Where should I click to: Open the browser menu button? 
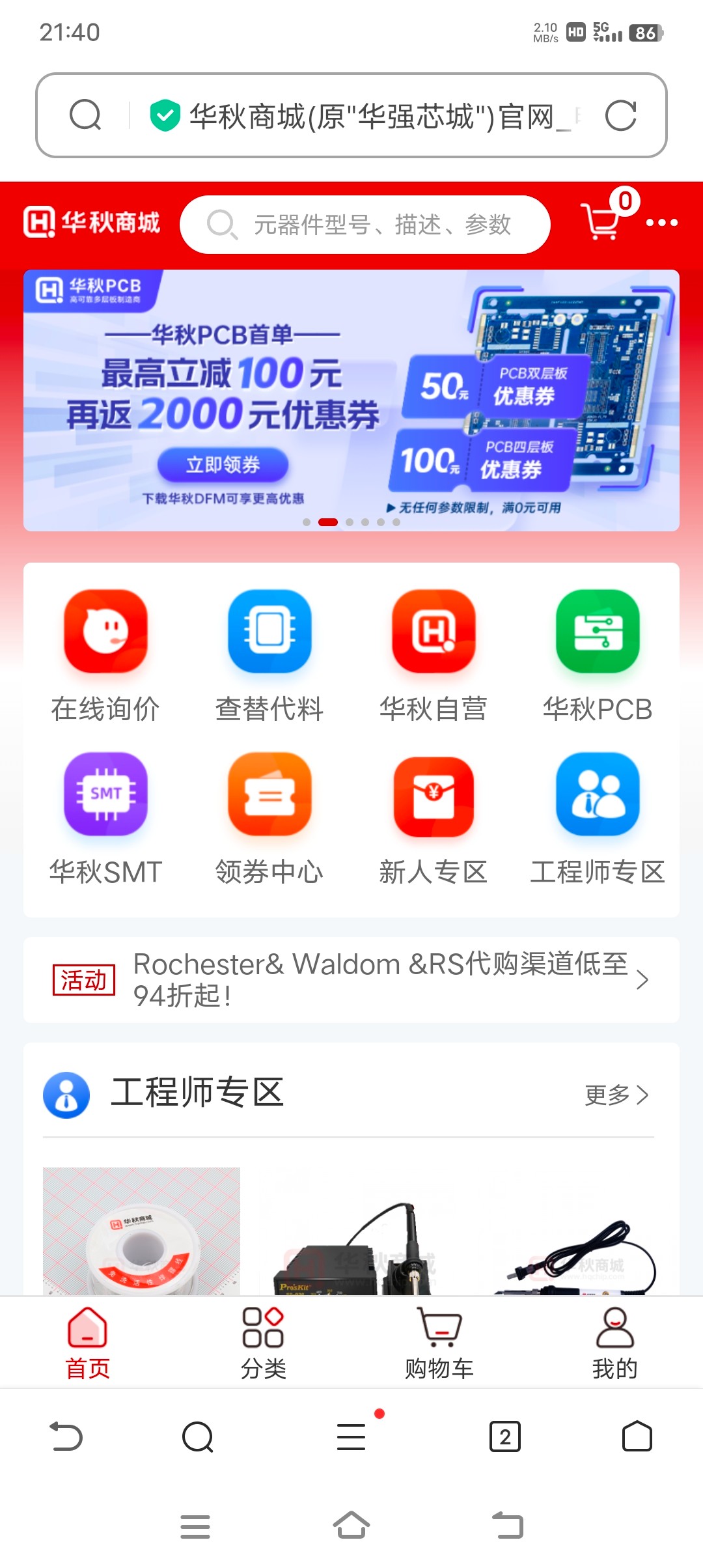(351, 1436)
